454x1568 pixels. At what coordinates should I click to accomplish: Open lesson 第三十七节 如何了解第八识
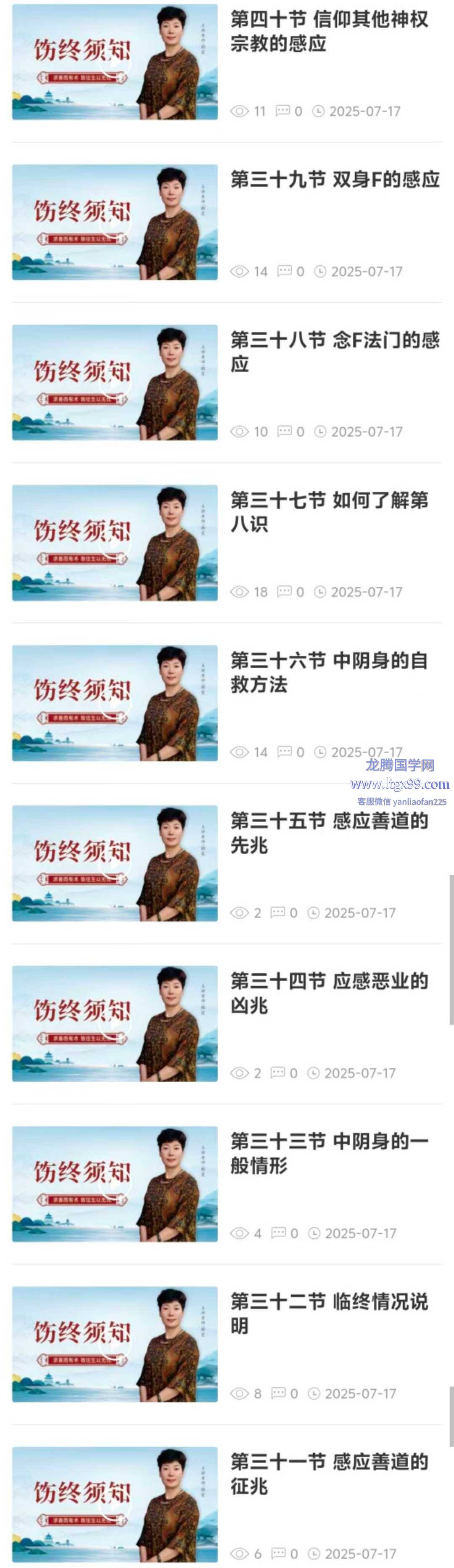[329, 512]
